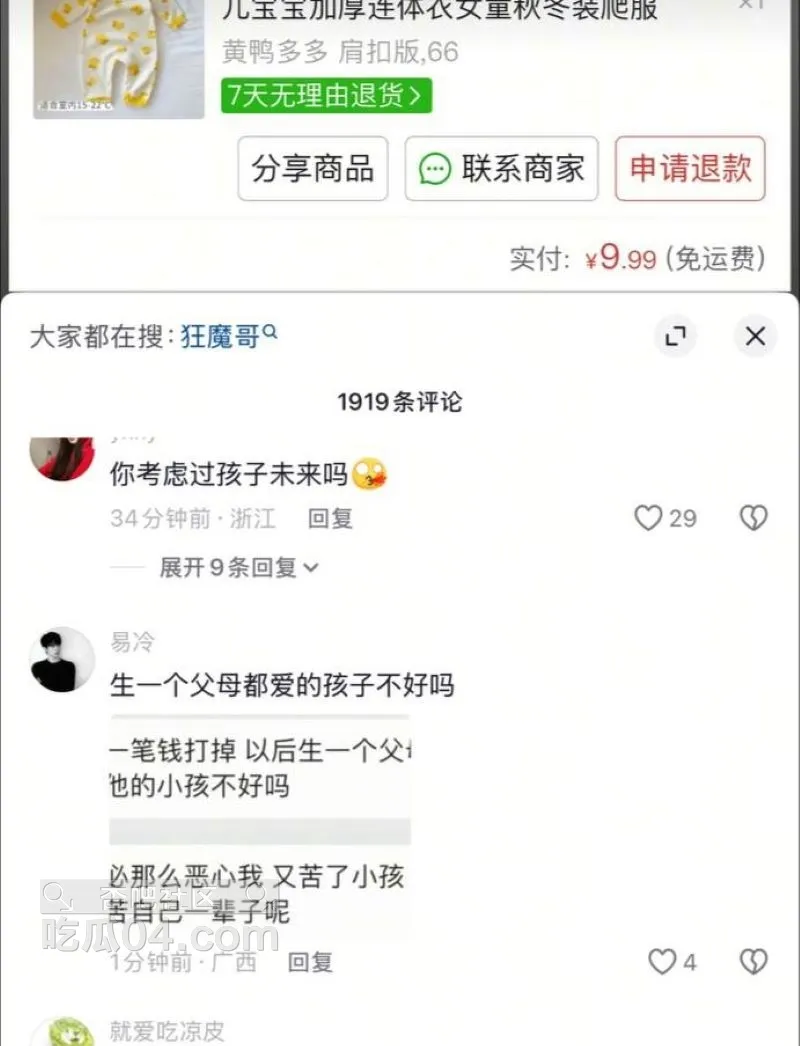Close the comments panel
Viewport: 800px width, 1046px height.
pos(755,336)
